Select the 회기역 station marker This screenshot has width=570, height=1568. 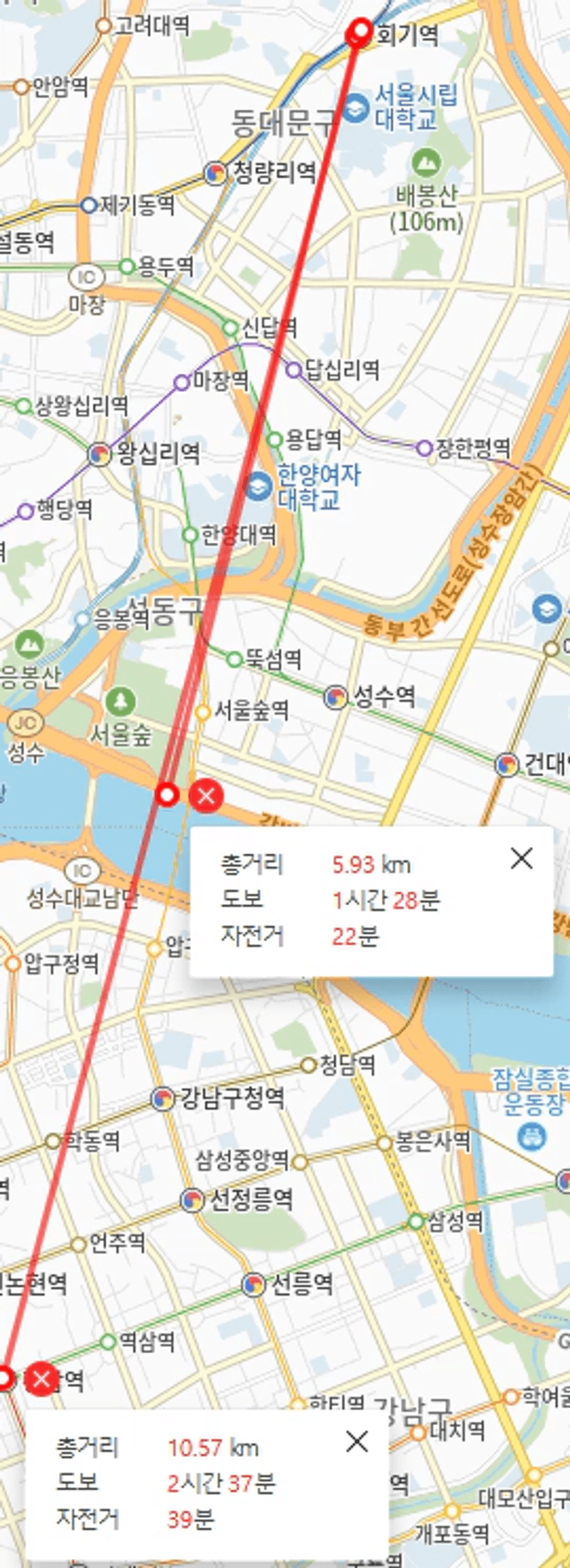359,32
